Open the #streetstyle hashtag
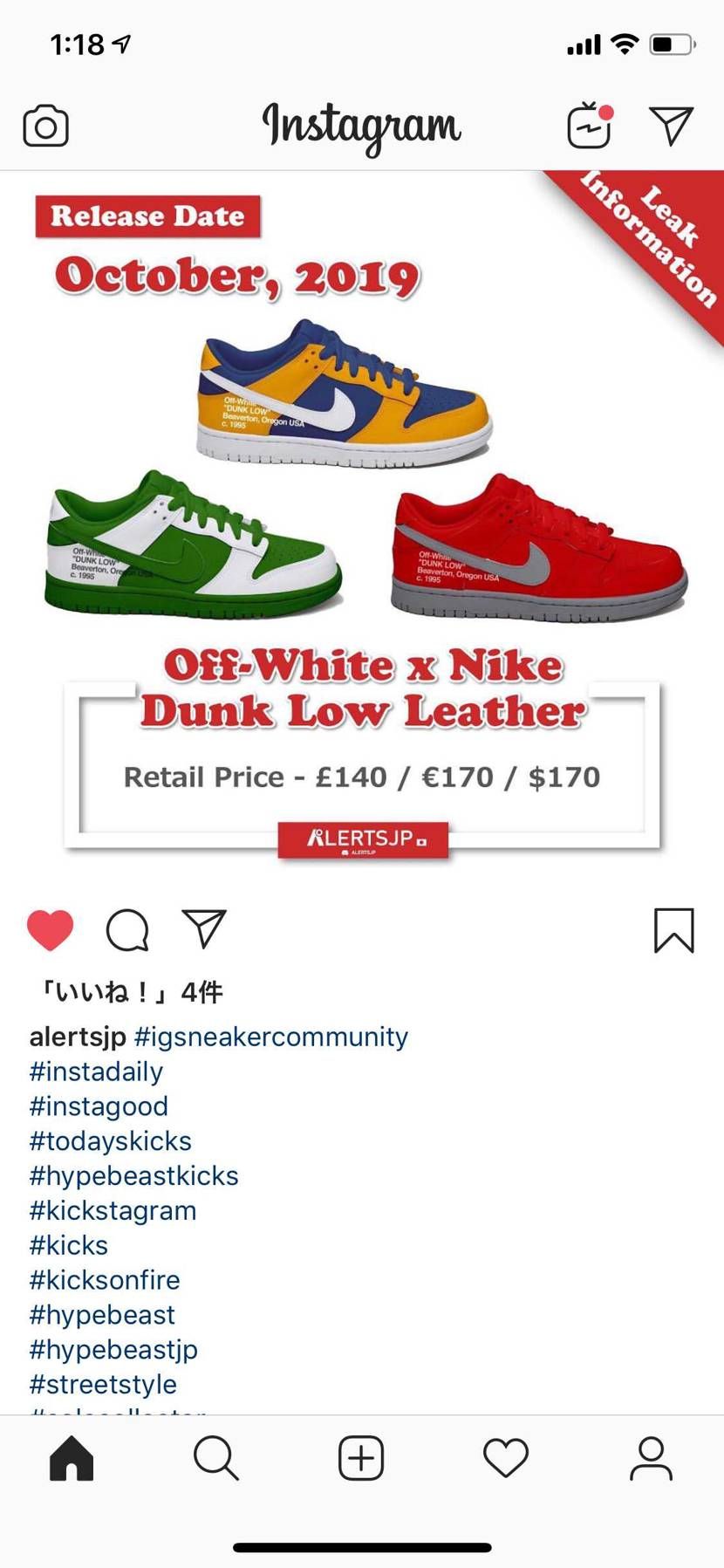This screenshot has width=724, height=1568. (x=103, y=1384)
